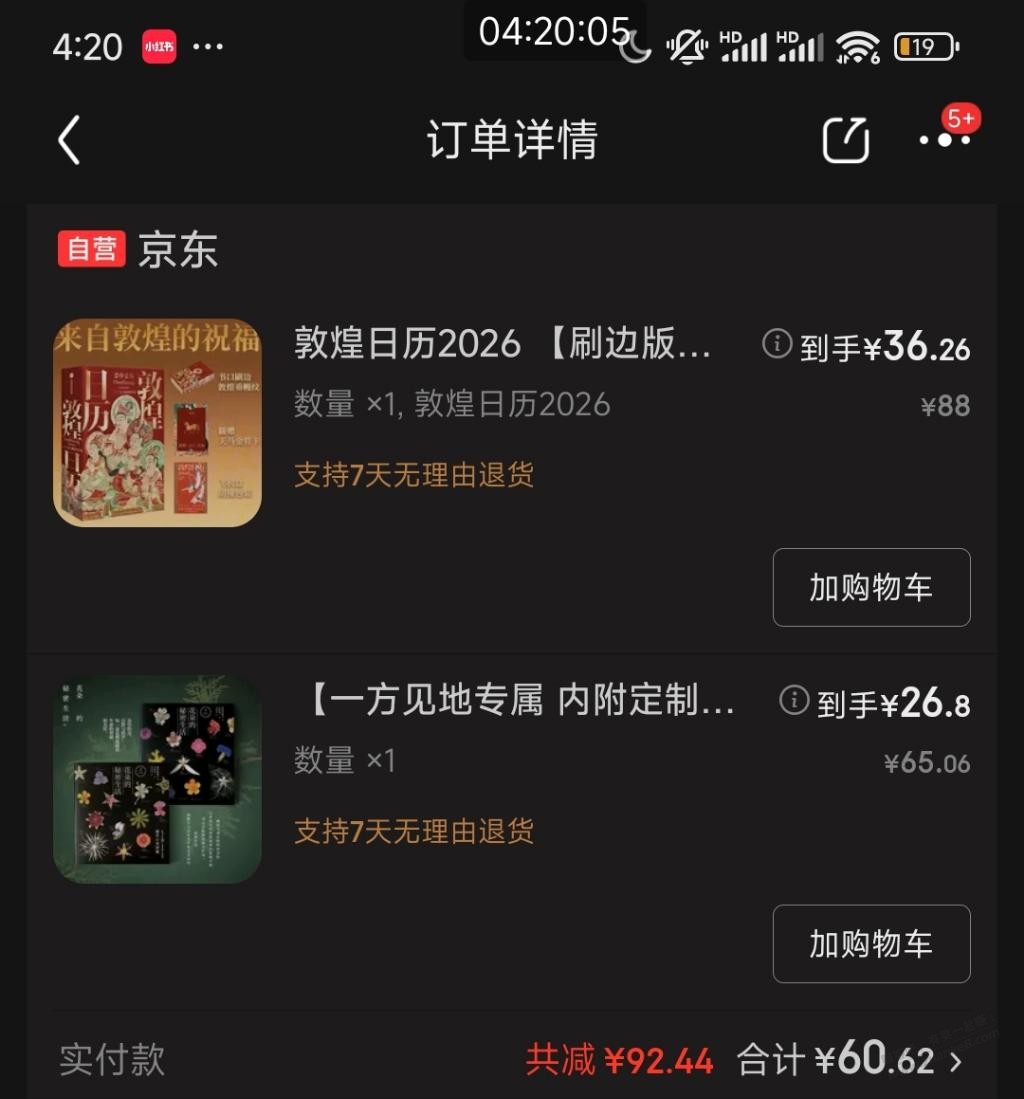Add 敦煌日历2026 to the shopping cart
Screen dimensions: 1024x1099
(x=871, y=587)
